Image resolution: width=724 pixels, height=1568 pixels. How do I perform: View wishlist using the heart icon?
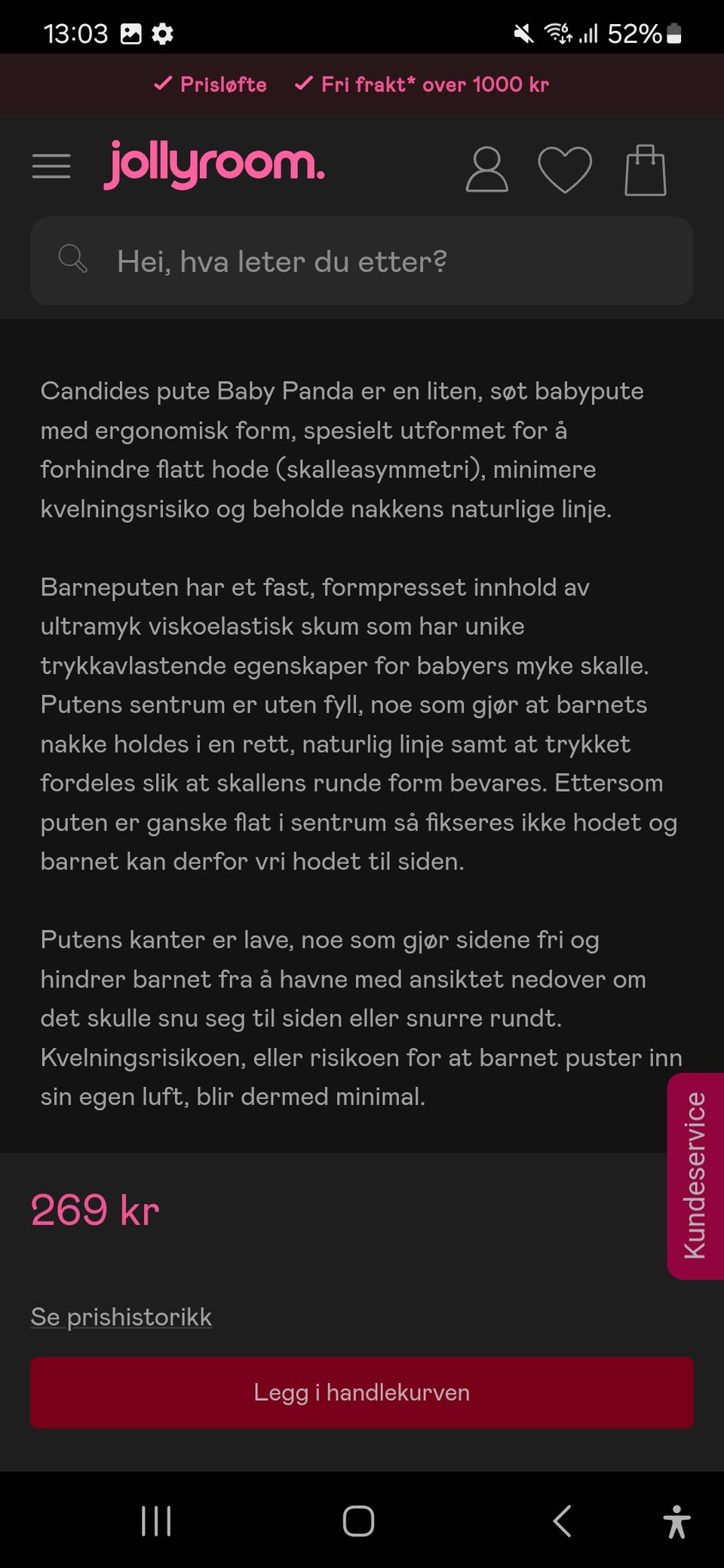pyautogui.click(x=565, y=167)
